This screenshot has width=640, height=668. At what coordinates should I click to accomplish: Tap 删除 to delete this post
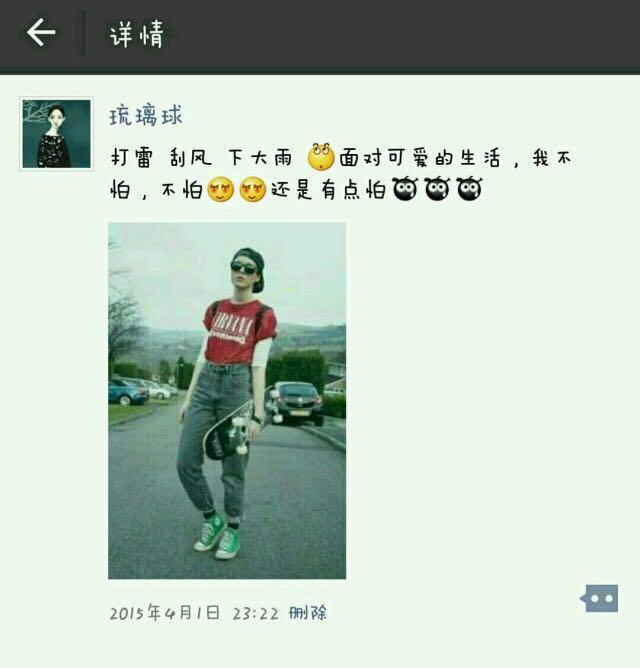click(x=308, y=613)
